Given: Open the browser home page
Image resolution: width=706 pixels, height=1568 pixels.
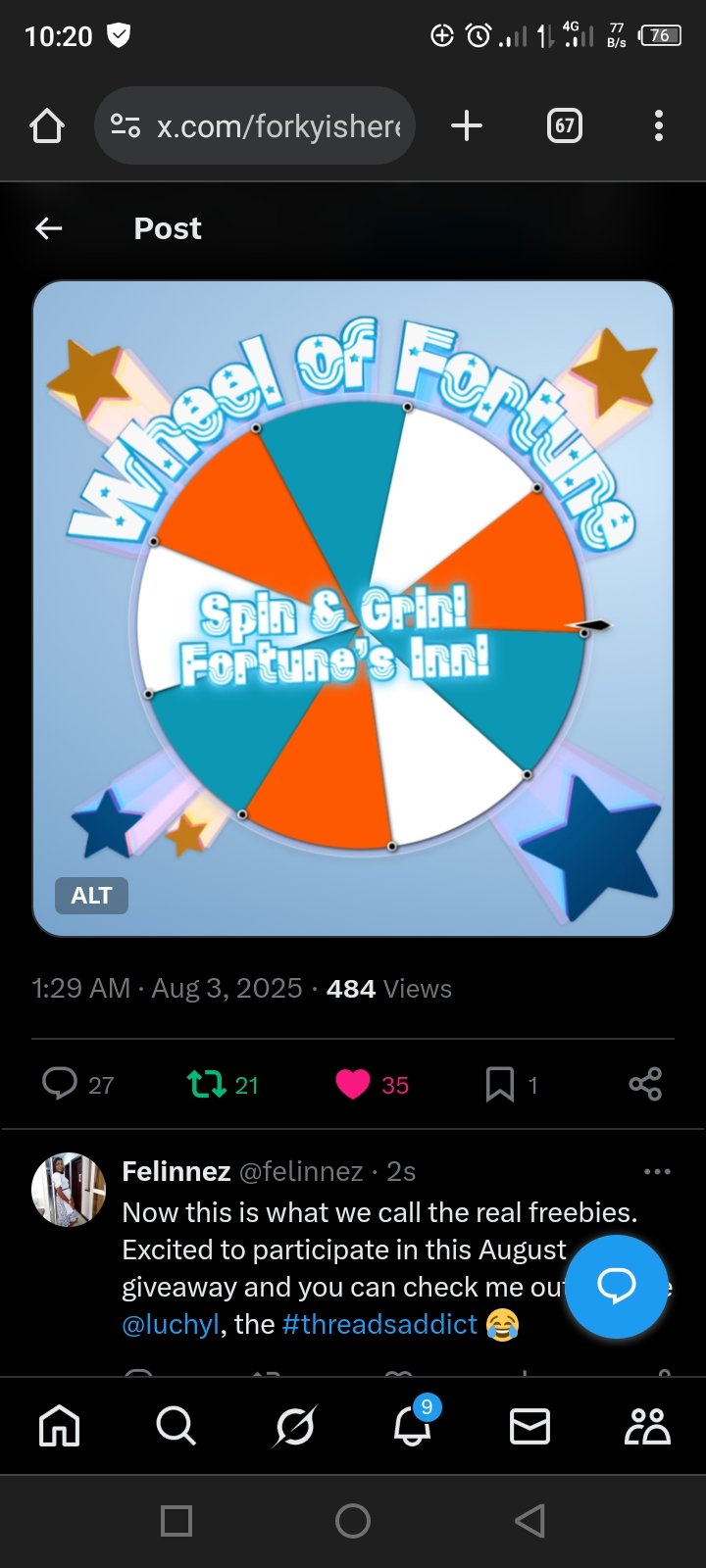Looking at the screenshot, I should (x=47, y=125).
